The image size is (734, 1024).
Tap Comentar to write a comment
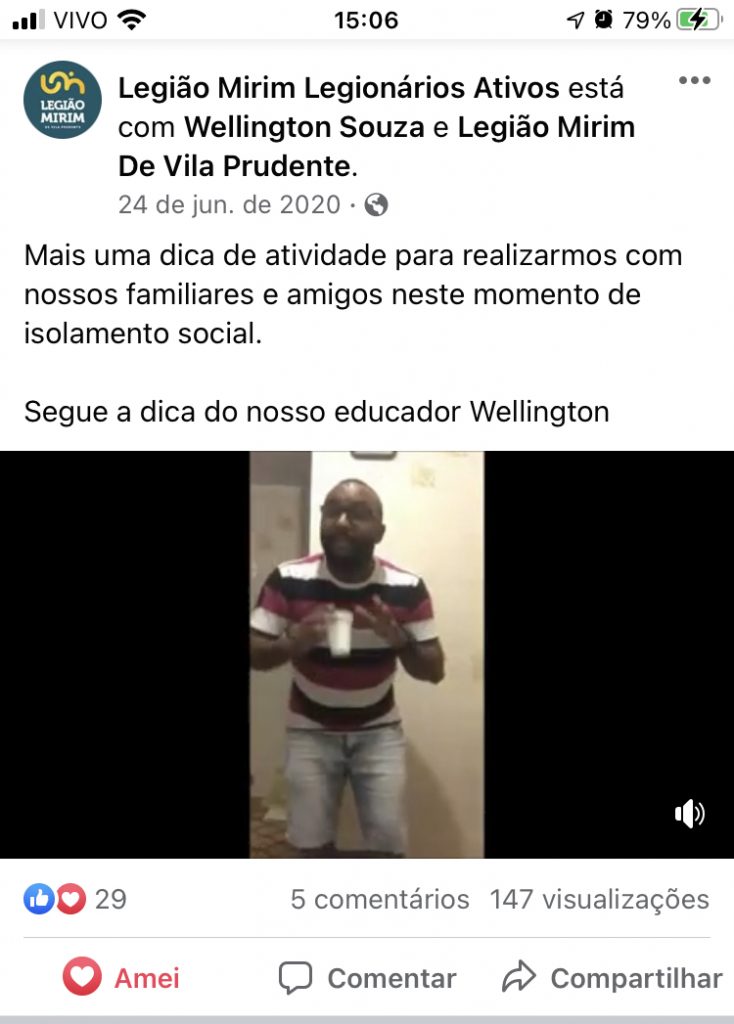pyautogui.click(x=367, y=977)
